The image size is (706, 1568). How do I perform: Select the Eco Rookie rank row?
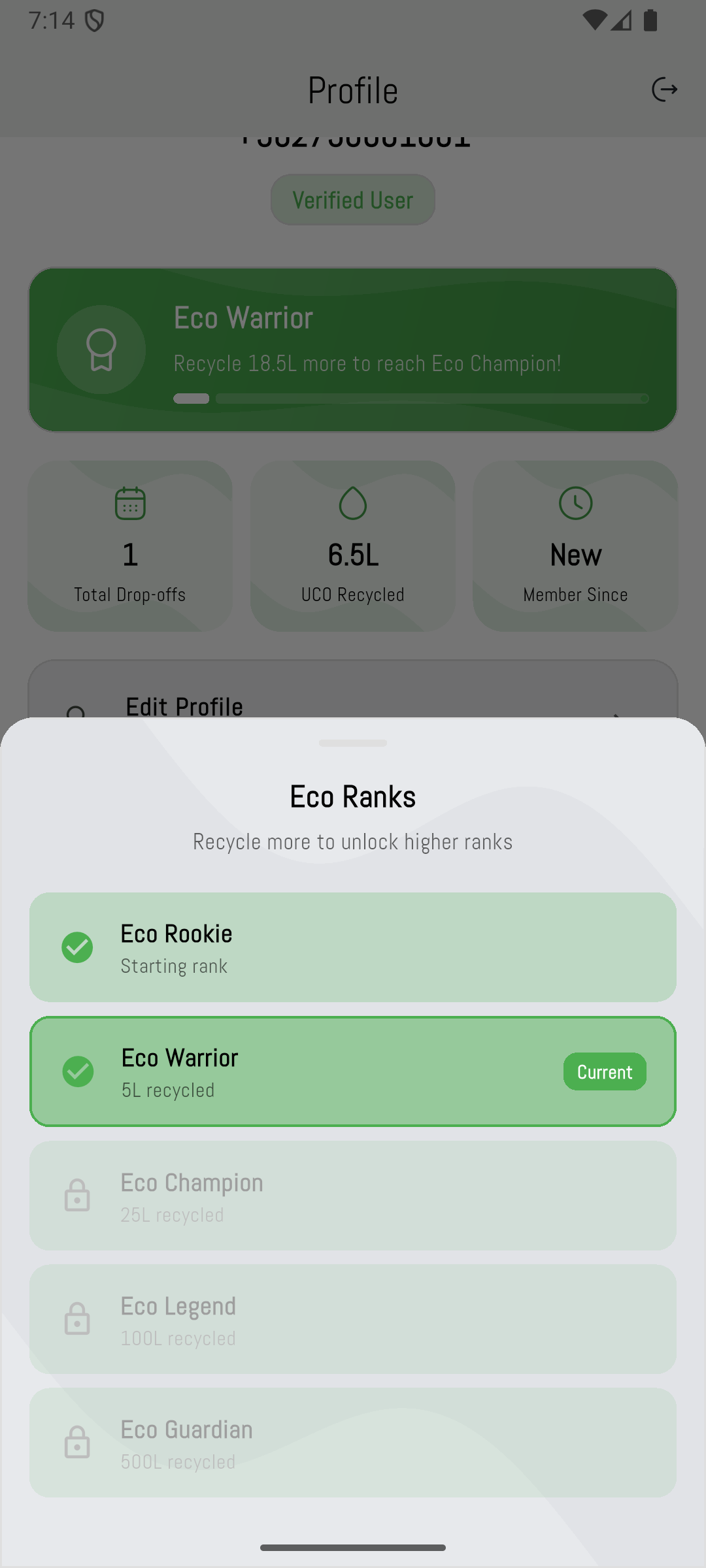pos(353,947)
